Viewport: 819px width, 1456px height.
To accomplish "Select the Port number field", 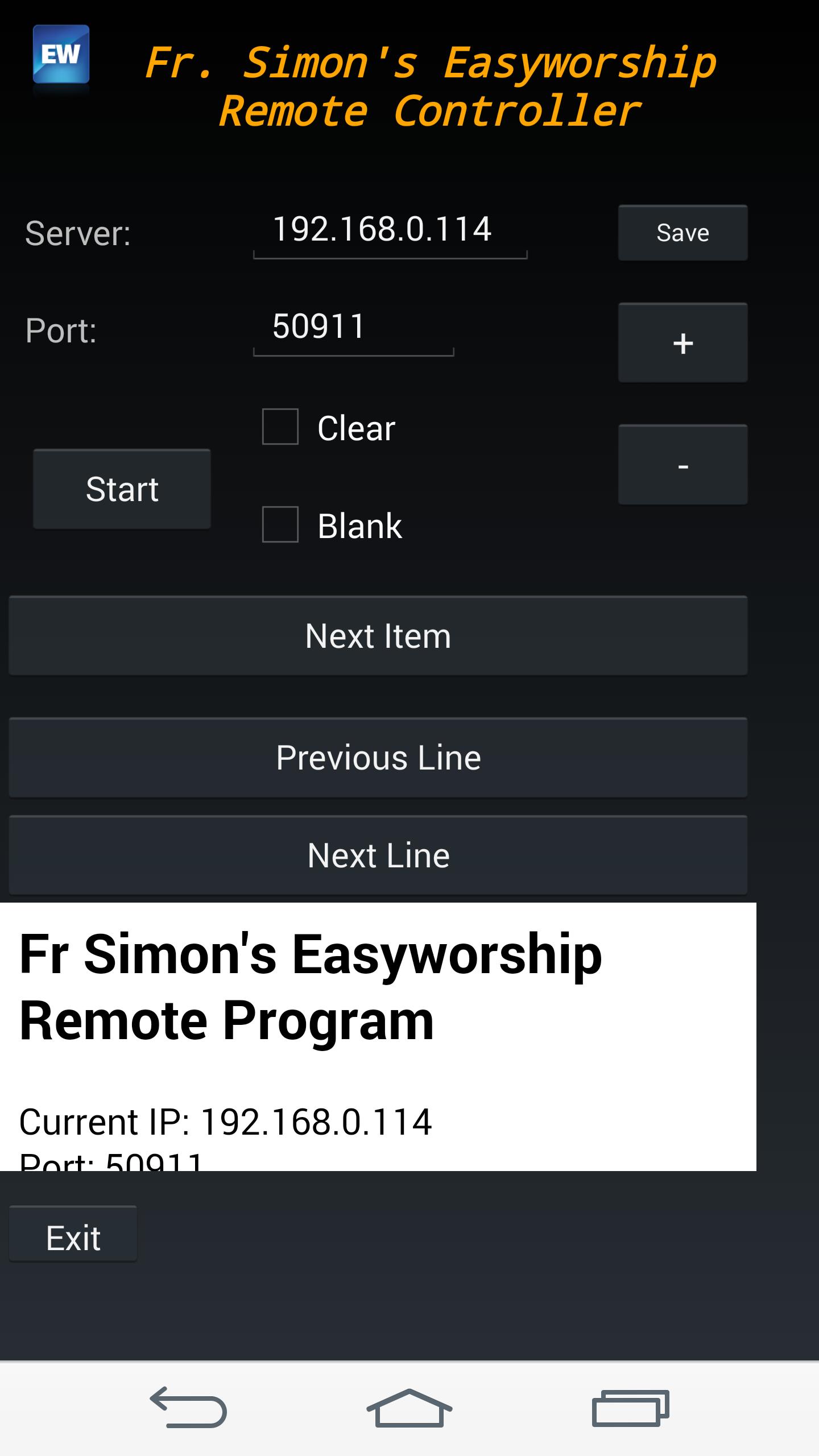I will (x=353, y=326).
